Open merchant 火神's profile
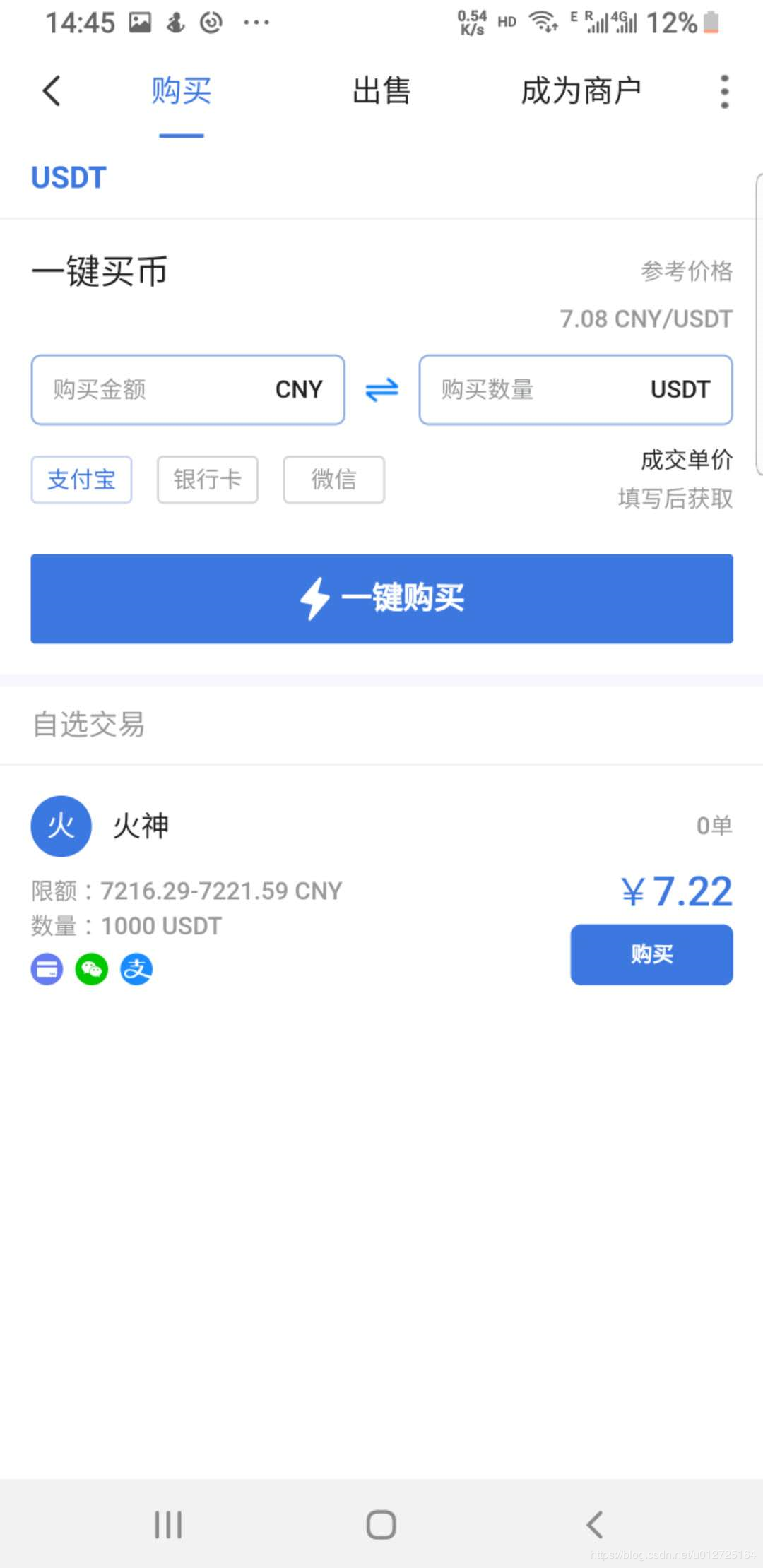 point(61,826)
